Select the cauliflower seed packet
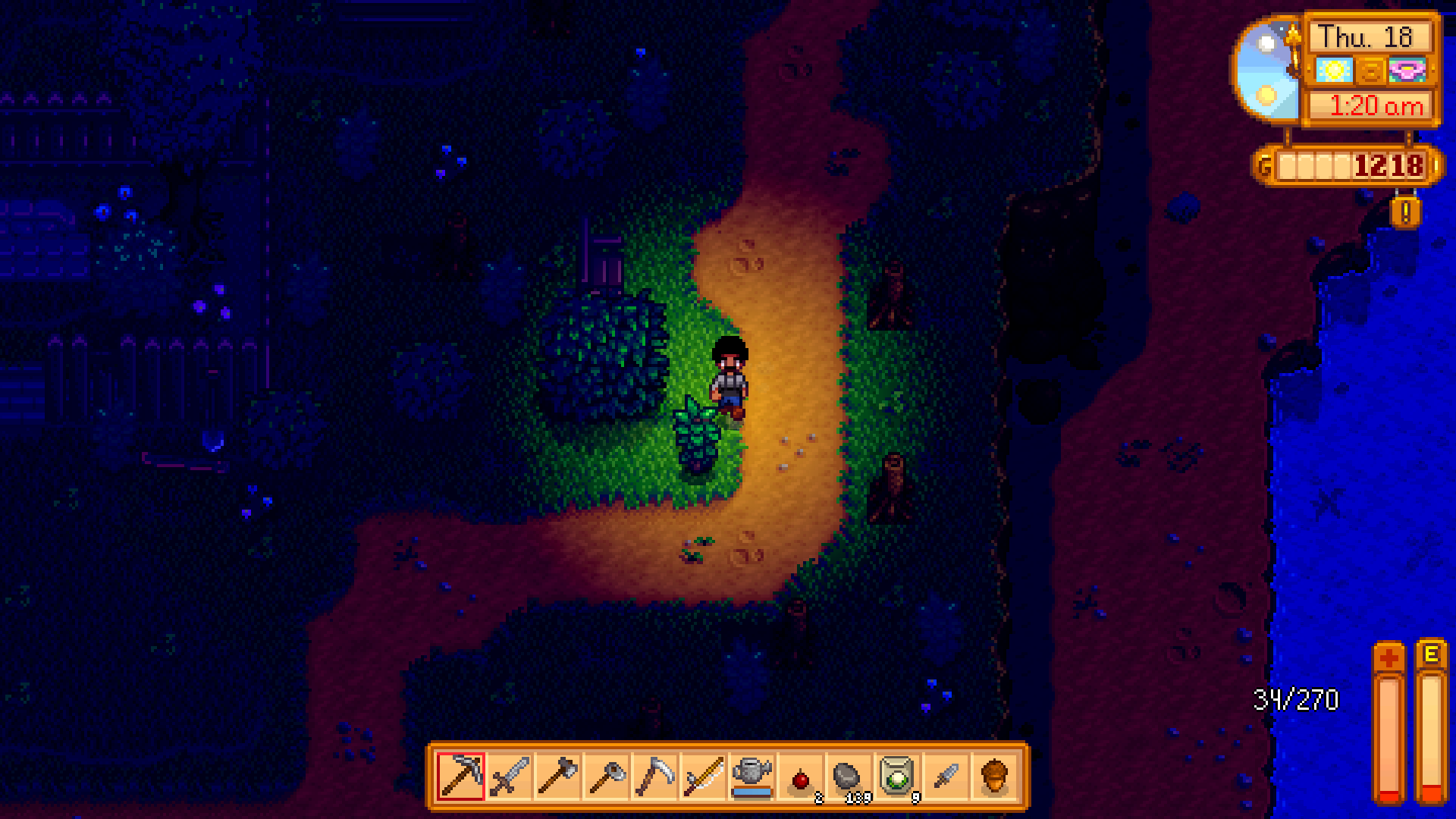Viewport: 1456px width, 819px height. pos(896,777)
